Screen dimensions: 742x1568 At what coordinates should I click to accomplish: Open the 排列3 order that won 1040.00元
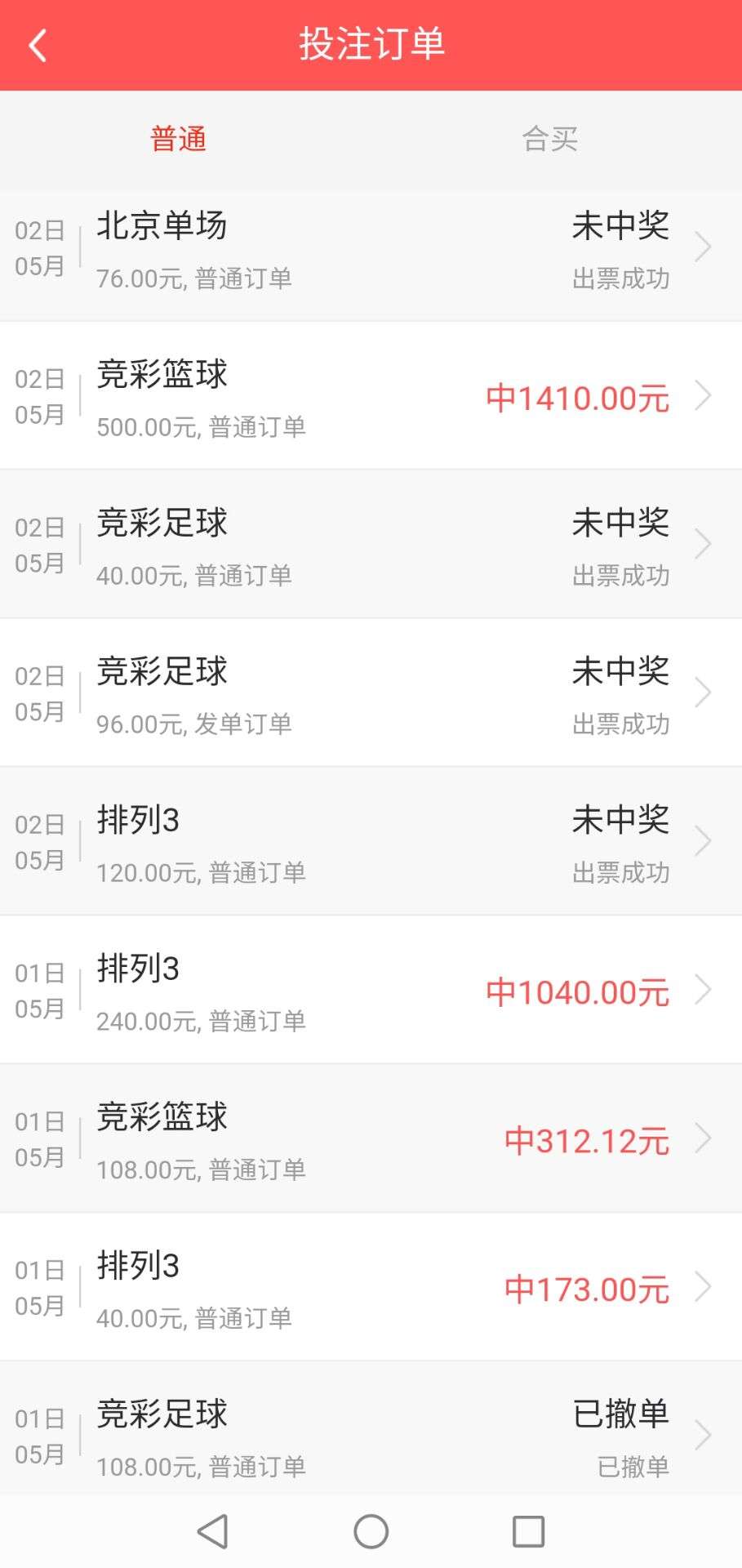(371, 991)
